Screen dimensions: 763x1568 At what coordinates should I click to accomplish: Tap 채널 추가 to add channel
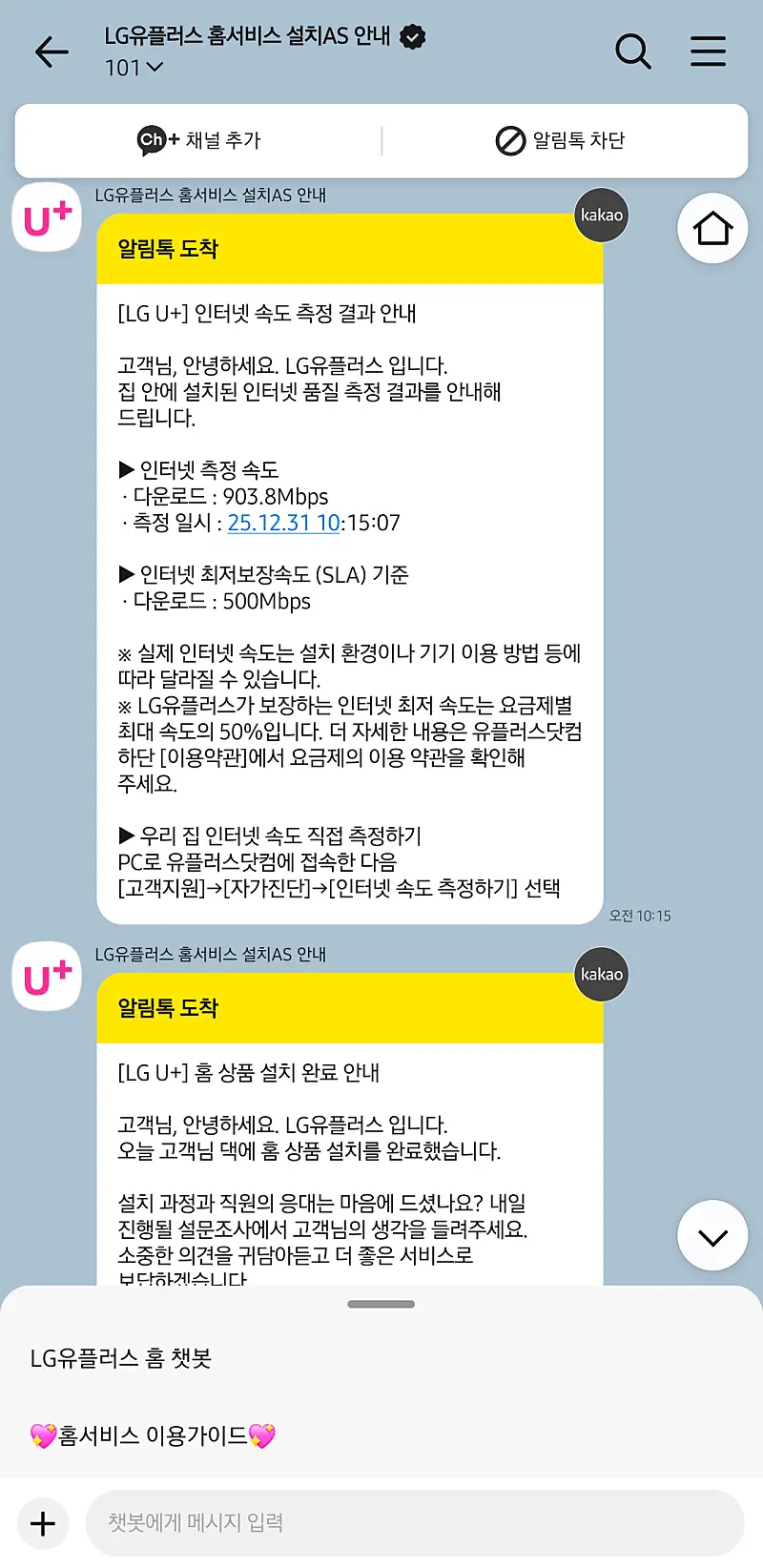click(x=198, y=140)
